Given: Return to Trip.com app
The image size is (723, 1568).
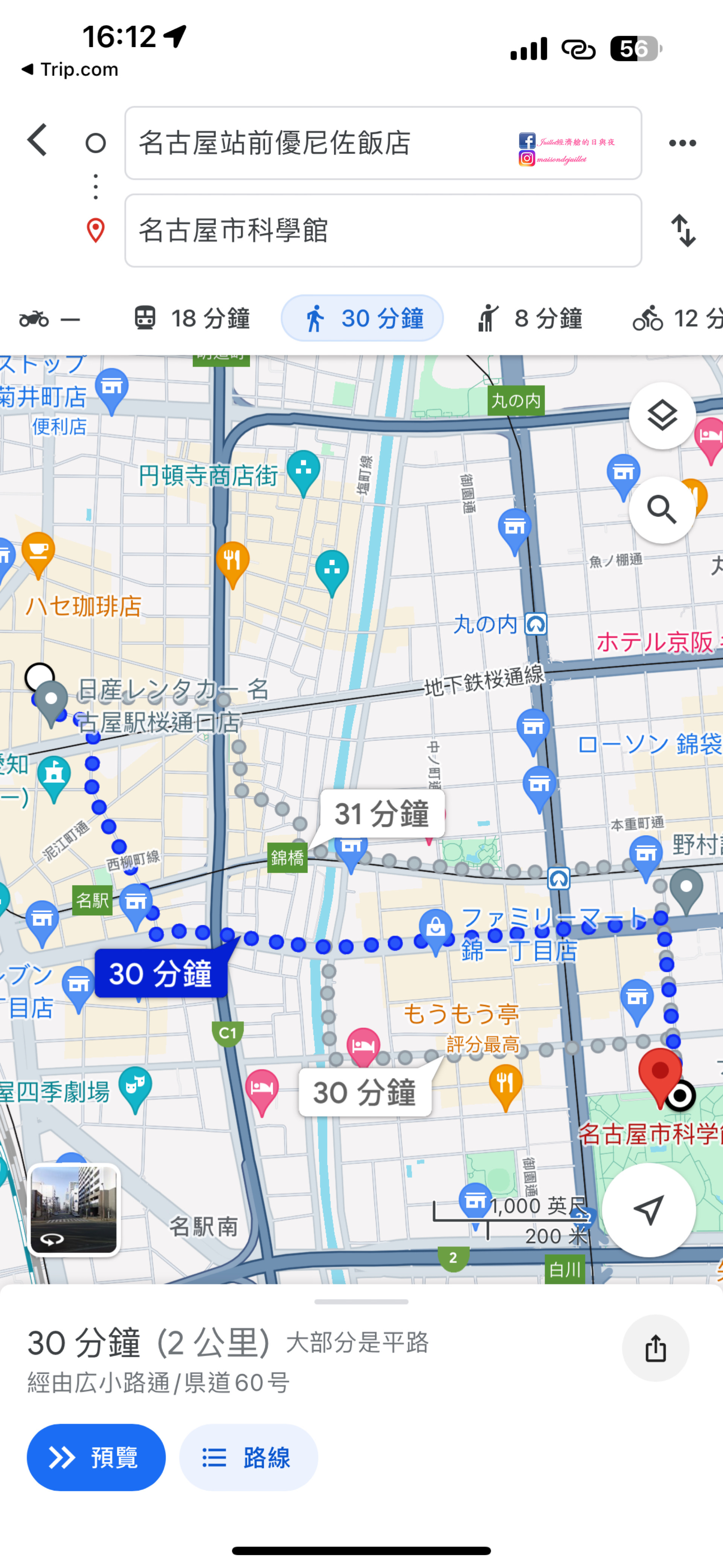Looking at the screenshot, I should 69,69.
